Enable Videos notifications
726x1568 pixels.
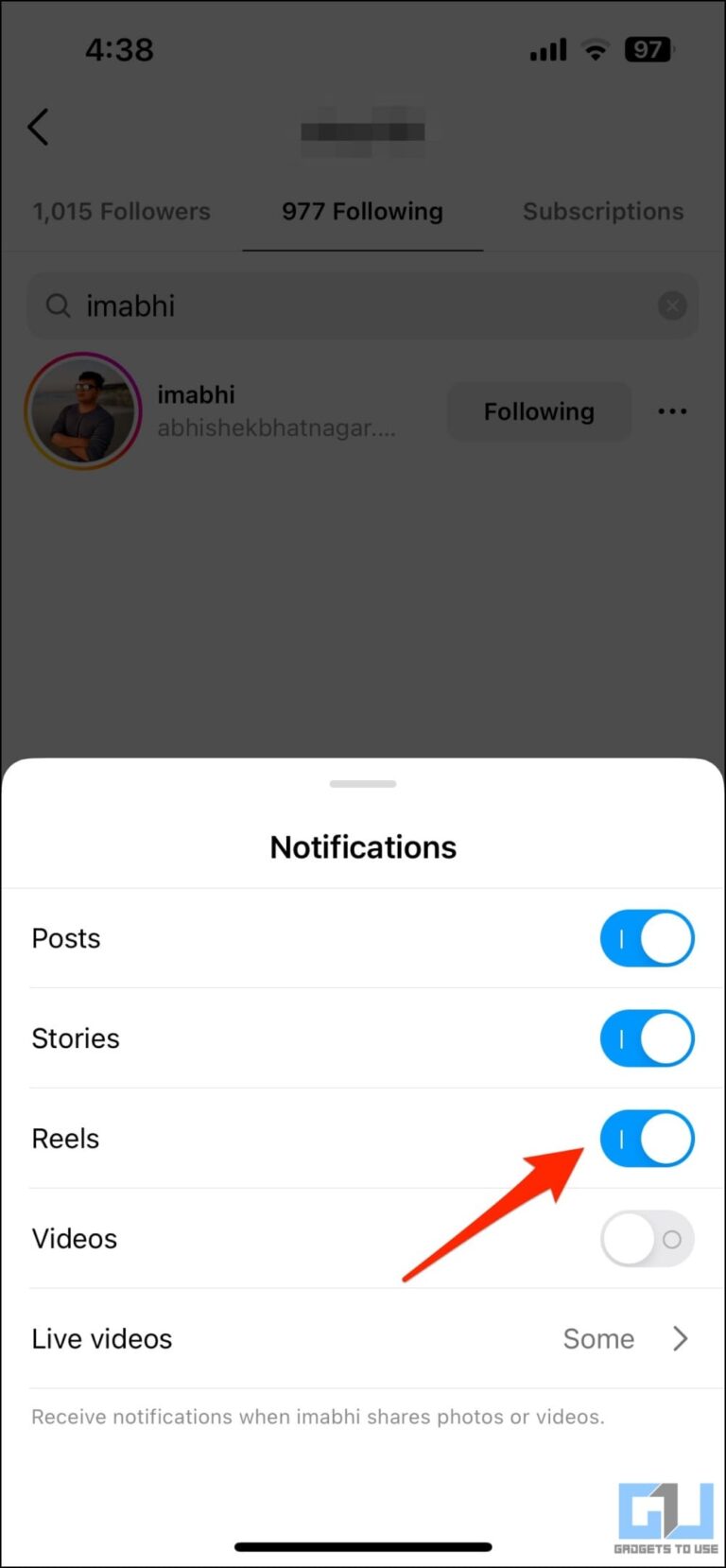click(647, 1239)
